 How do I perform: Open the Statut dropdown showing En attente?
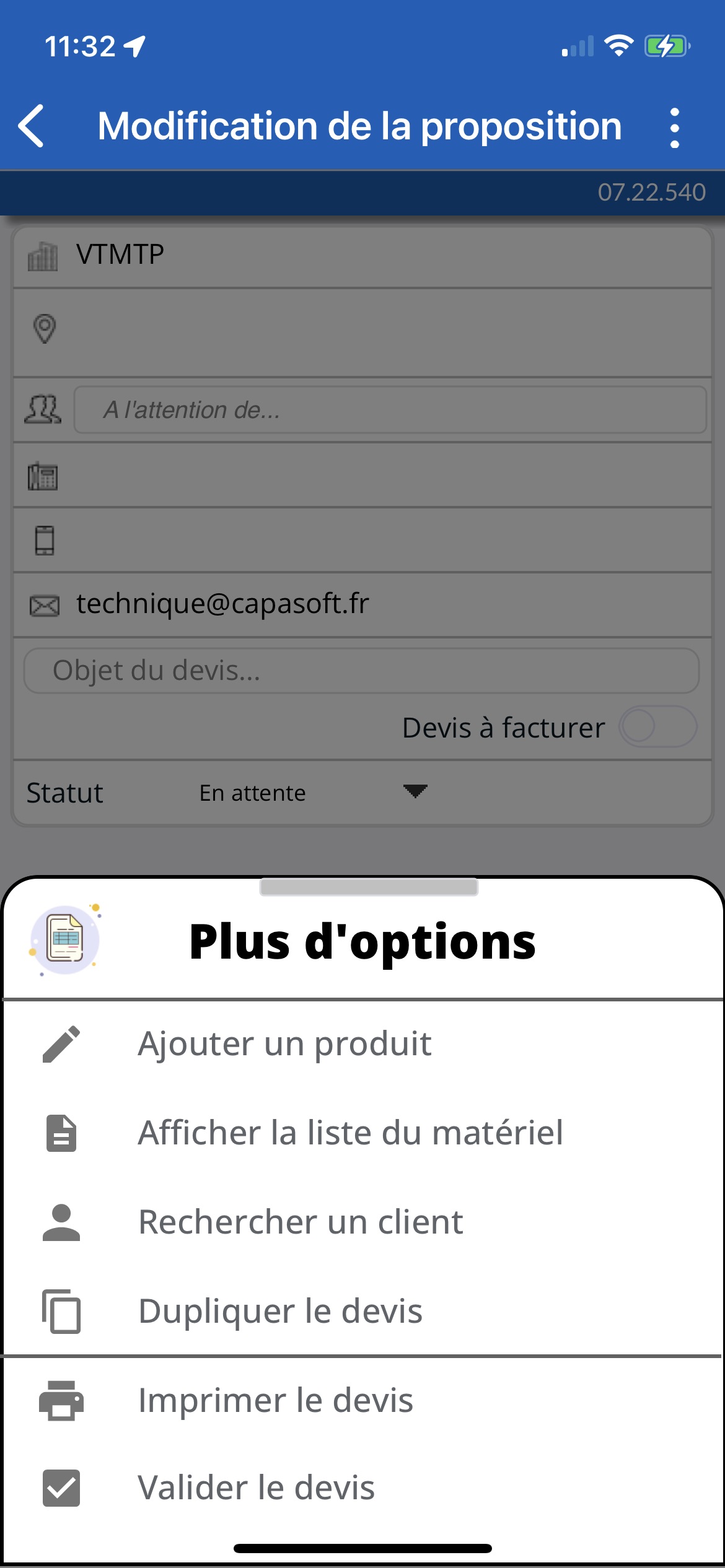(313, 793)
